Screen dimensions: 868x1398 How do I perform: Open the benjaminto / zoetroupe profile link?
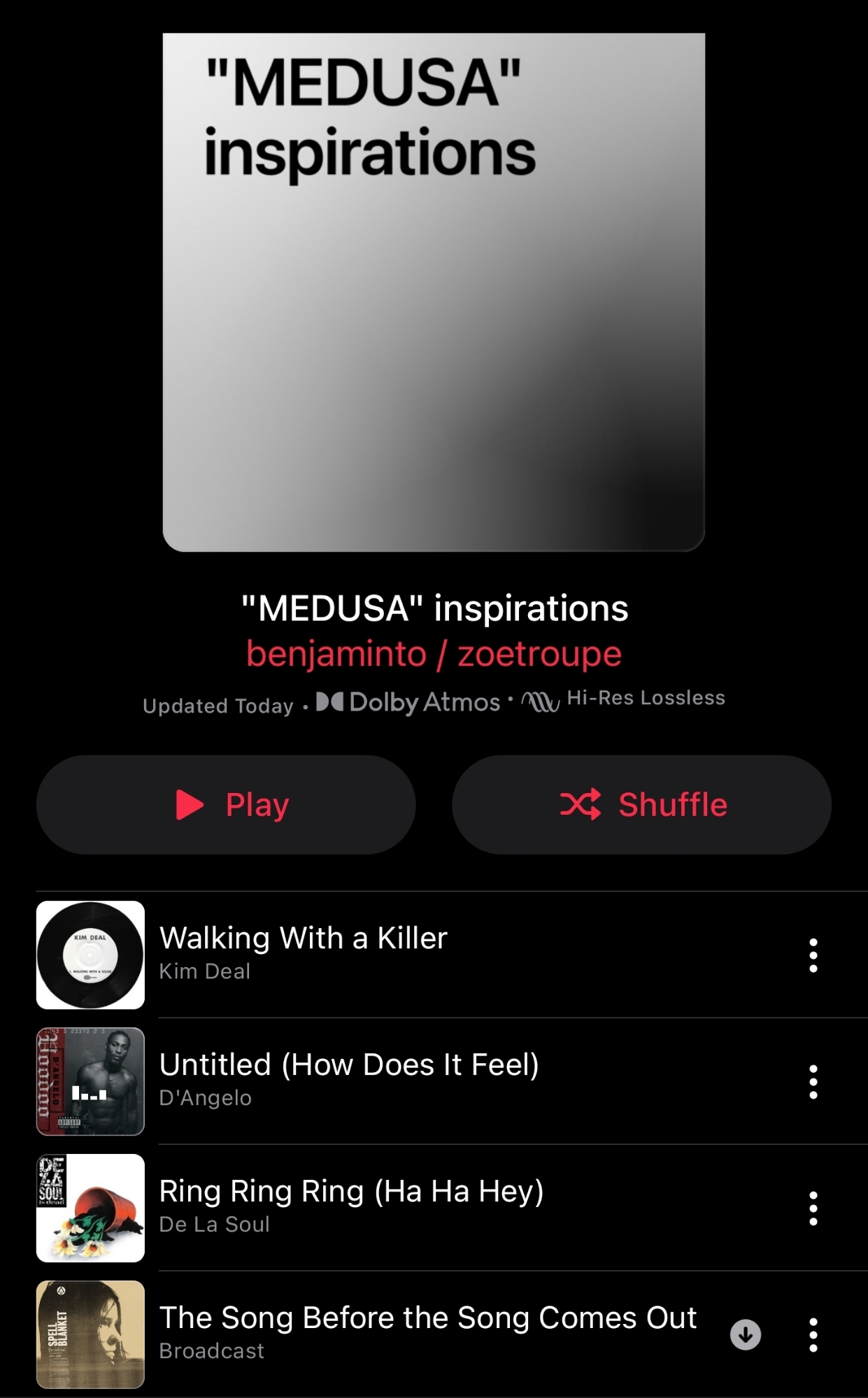[x=434, y=655]
